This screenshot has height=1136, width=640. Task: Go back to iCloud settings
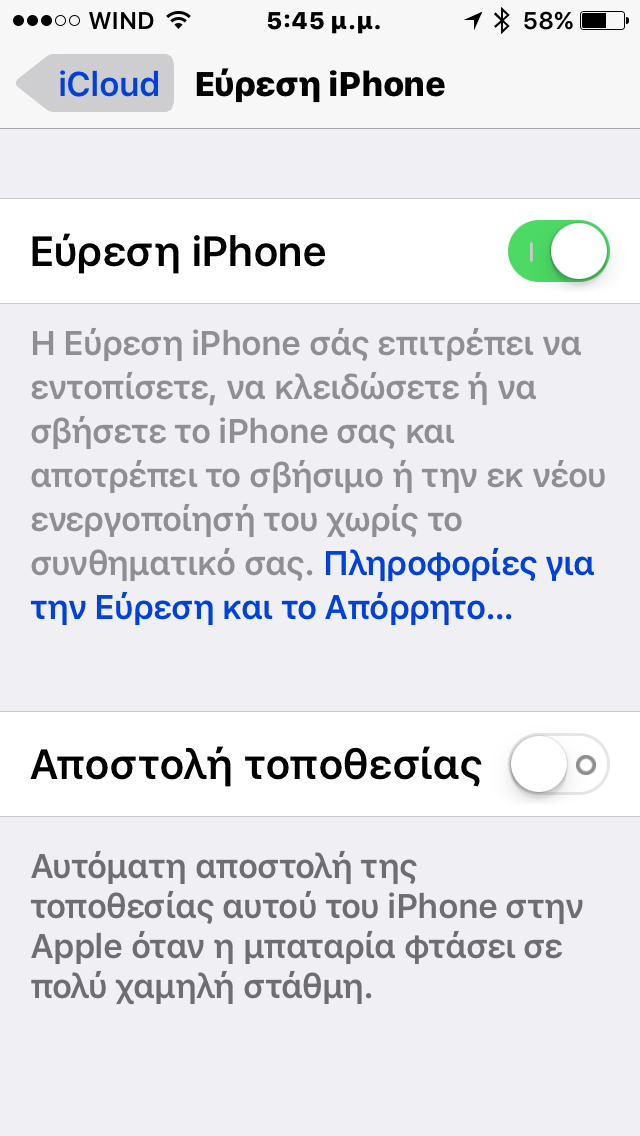[96, 83]
